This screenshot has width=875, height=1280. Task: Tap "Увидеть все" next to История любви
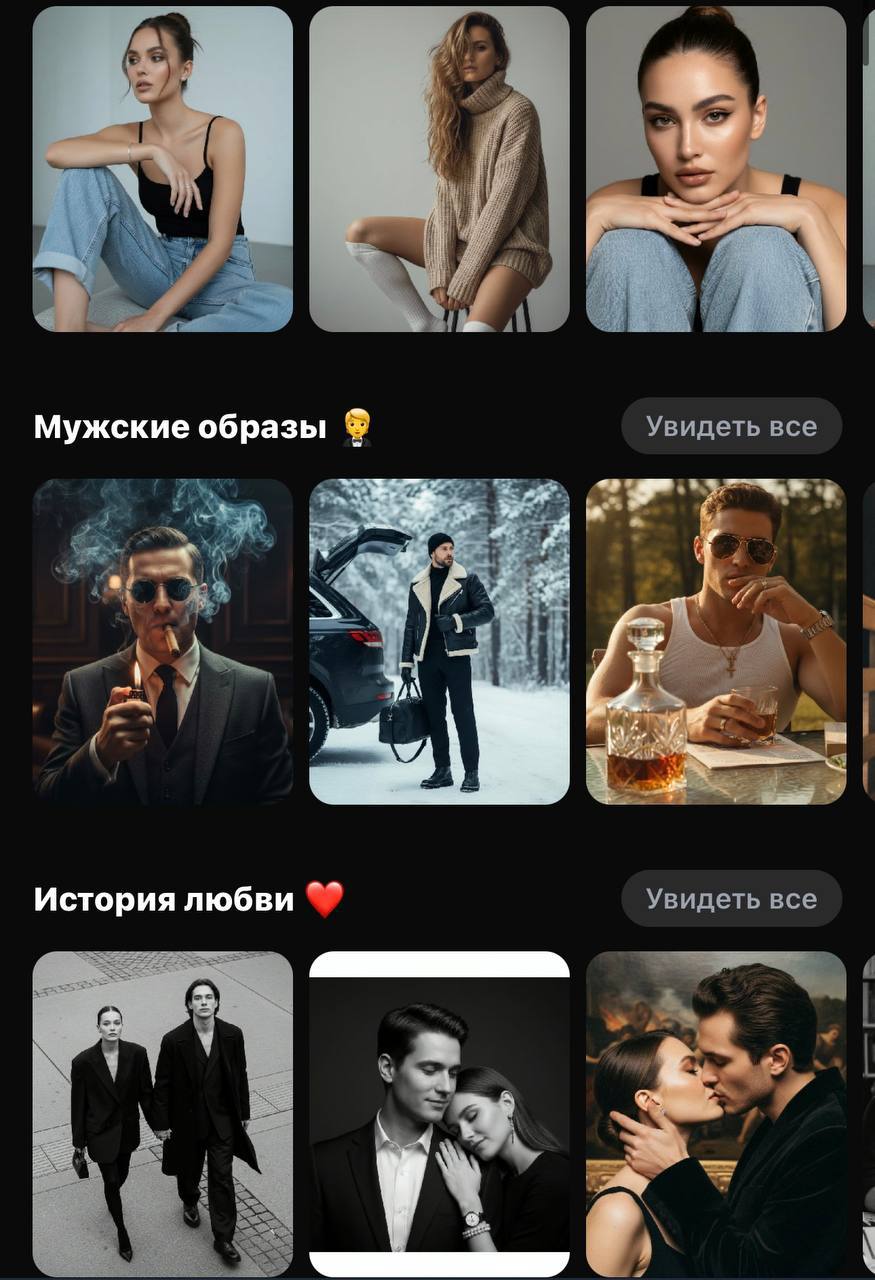731,898
